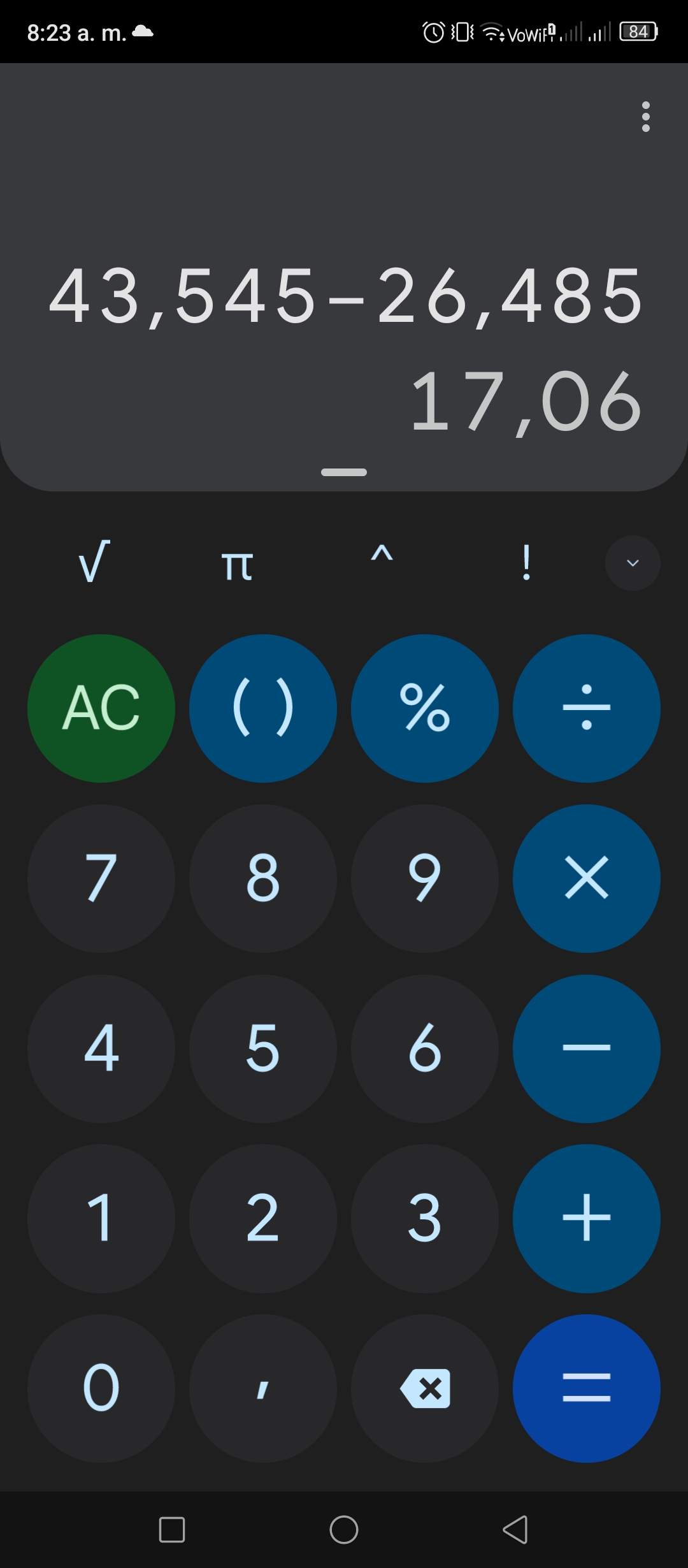Screen dimensions: 688x1568
Task: Clear everything with the AC button
Action: pyautogui.click(x=101, y=708)
